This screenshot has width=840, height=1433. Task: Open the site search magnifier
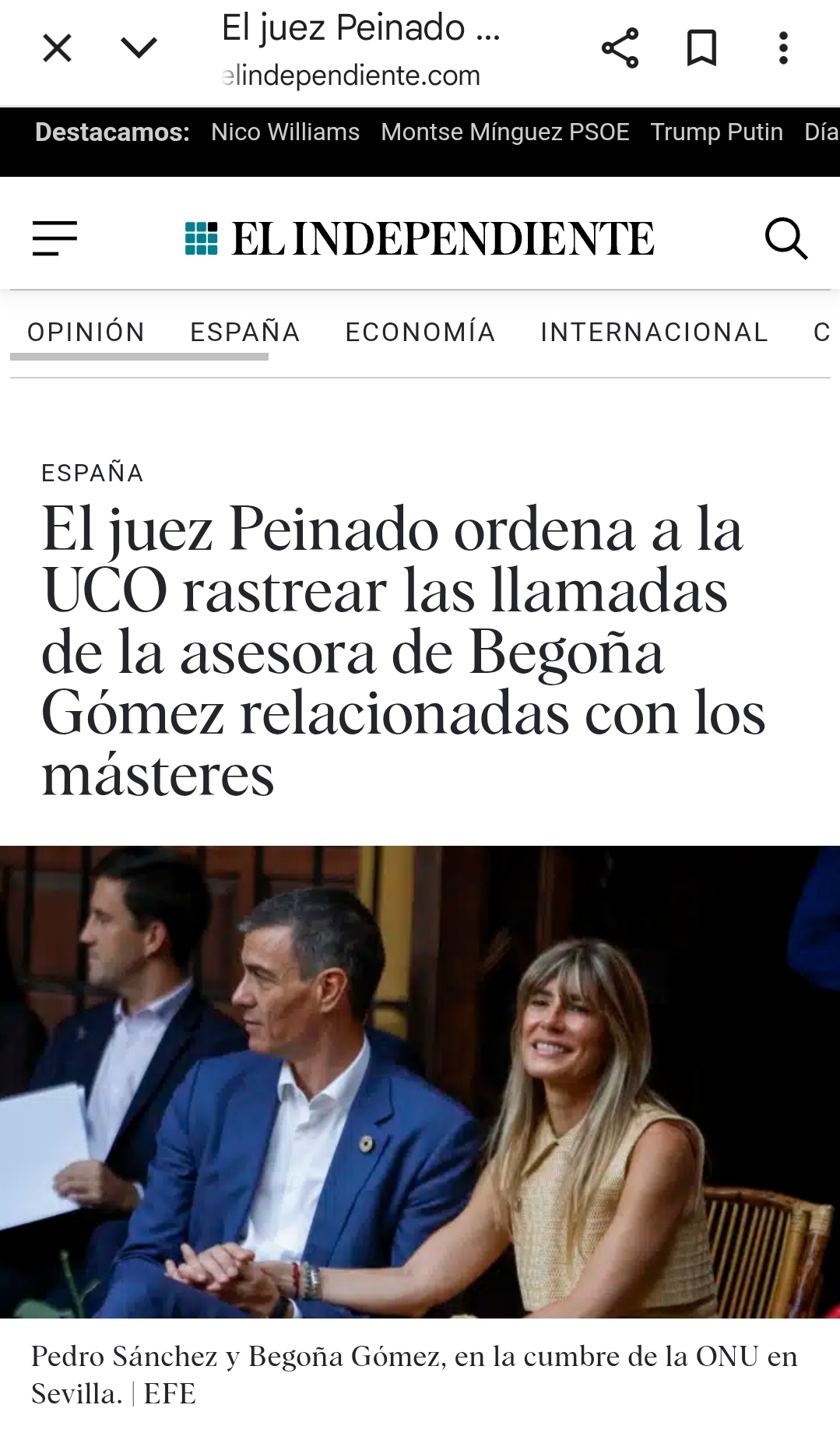(786, 238)
